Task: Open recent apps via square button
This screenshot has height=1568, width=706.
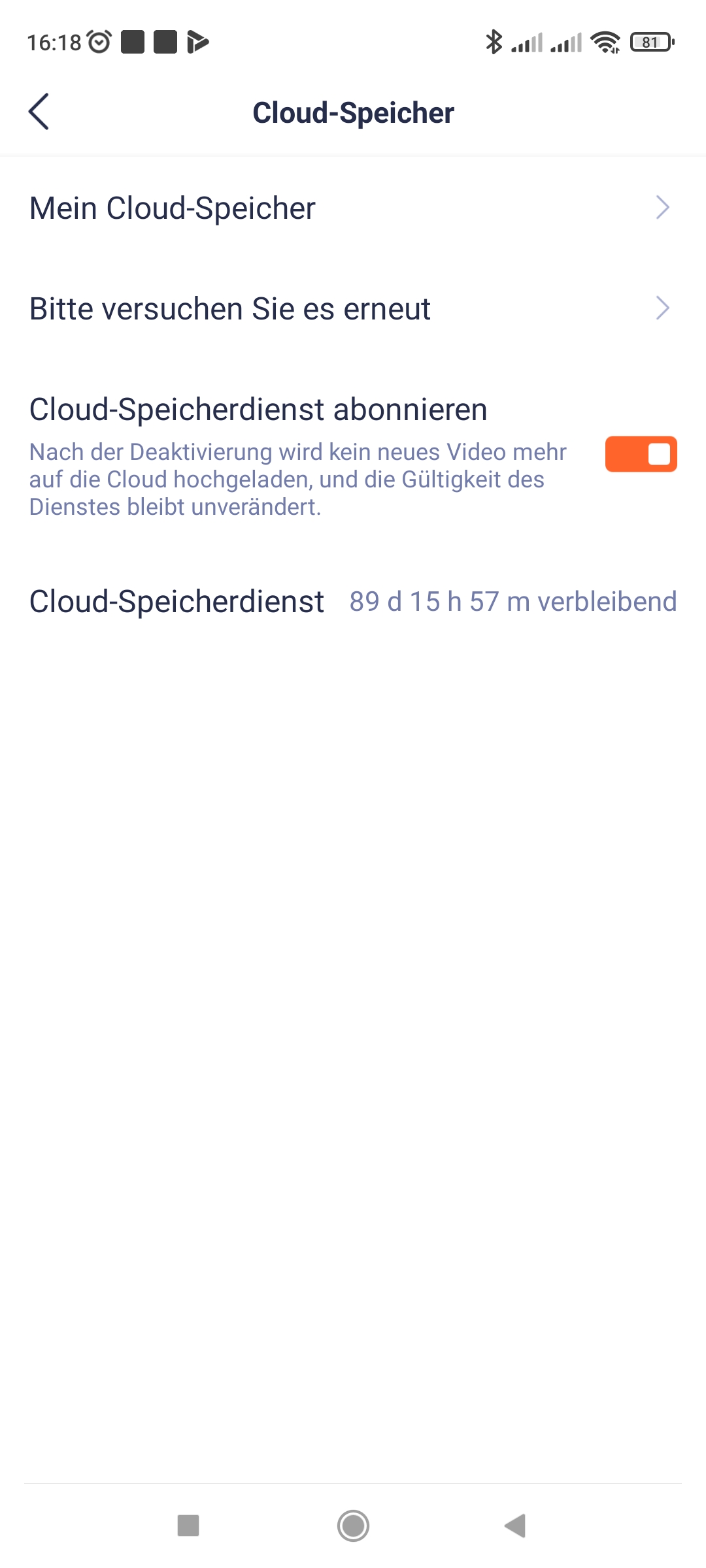Action: point(188,1526)
